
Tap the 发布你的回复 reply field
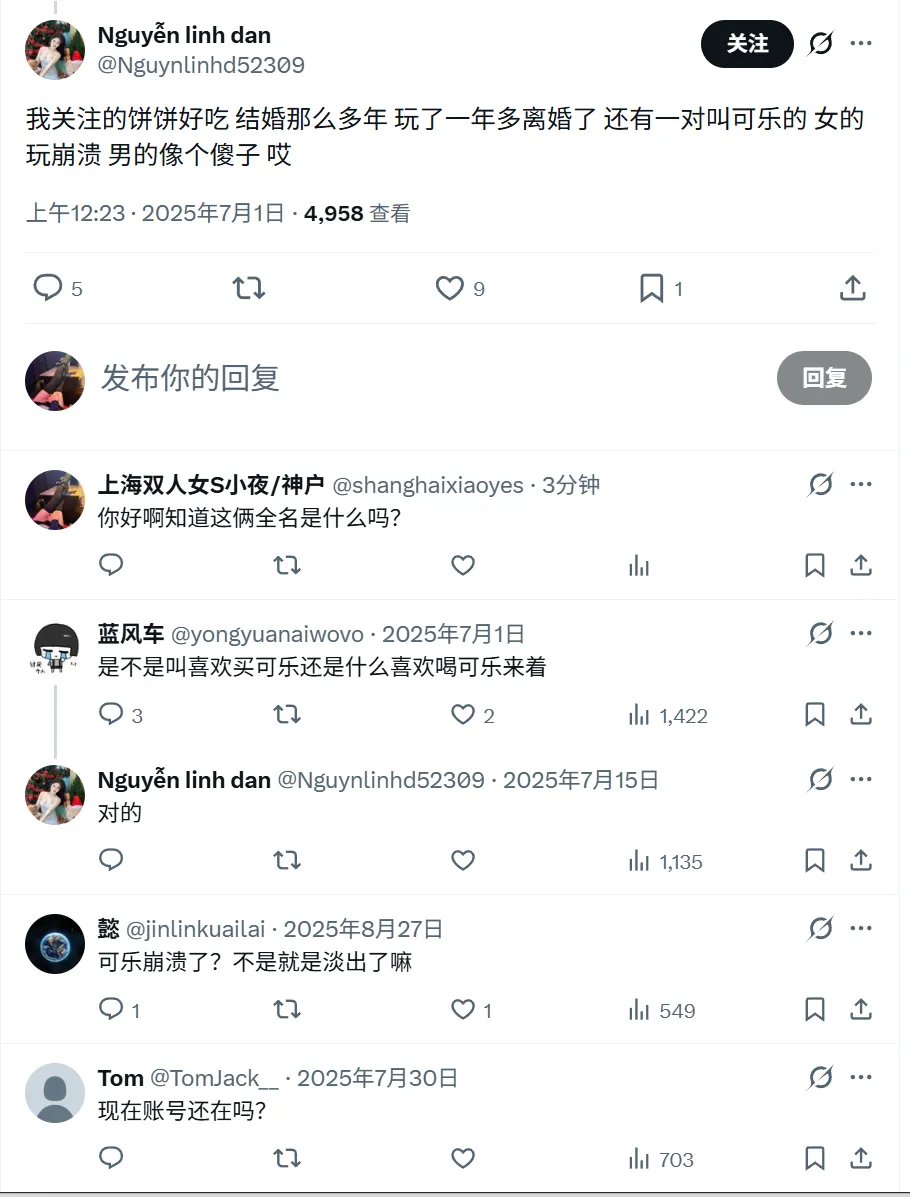pos(400,378)
